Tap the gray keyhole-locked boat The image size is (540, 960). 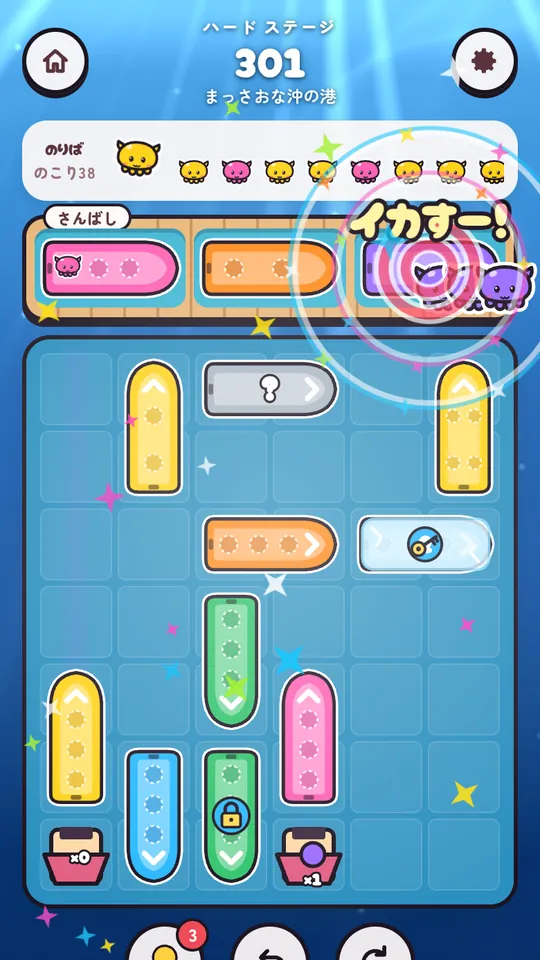270,389
